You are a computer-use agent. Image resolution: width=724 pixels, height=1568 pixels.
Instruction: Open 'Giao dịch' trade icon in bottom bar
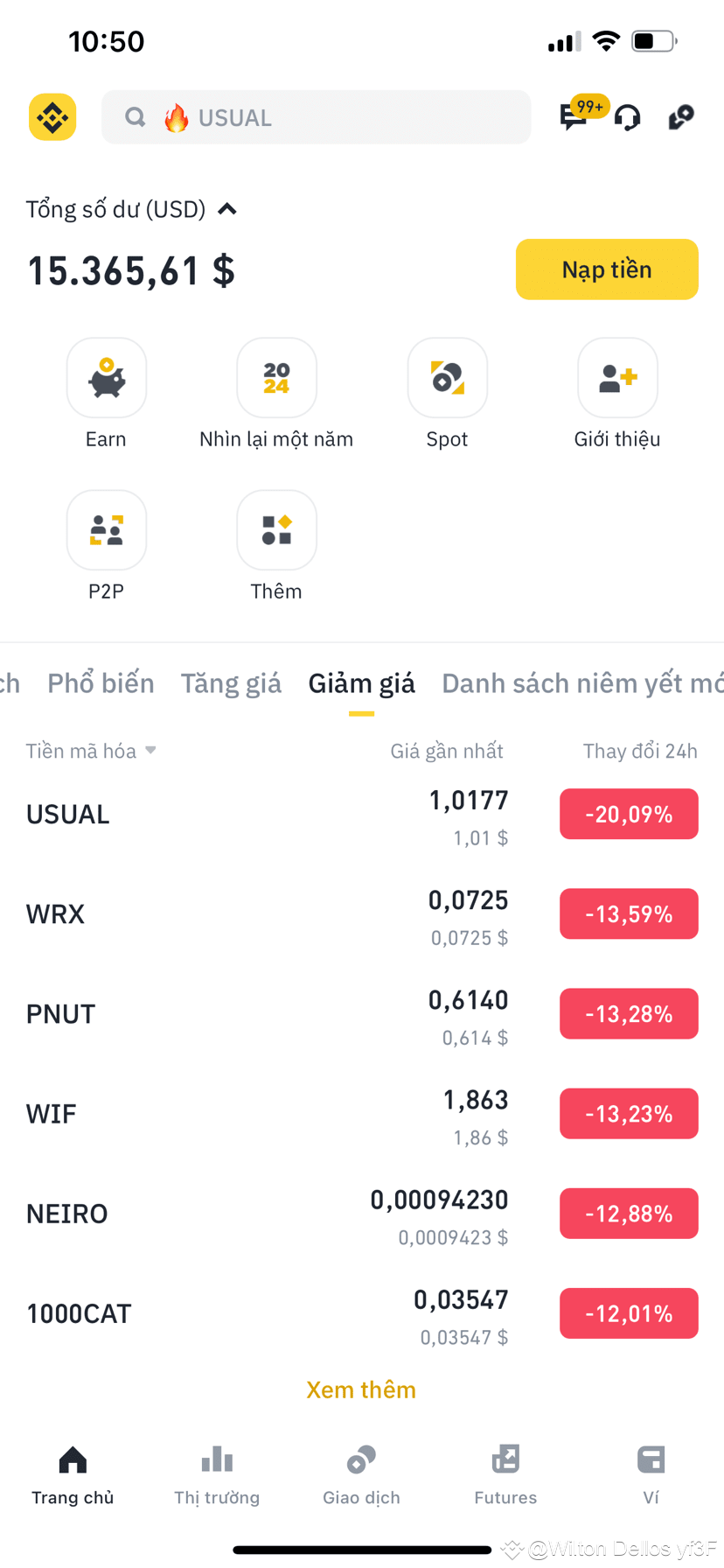coord(361,1470)
